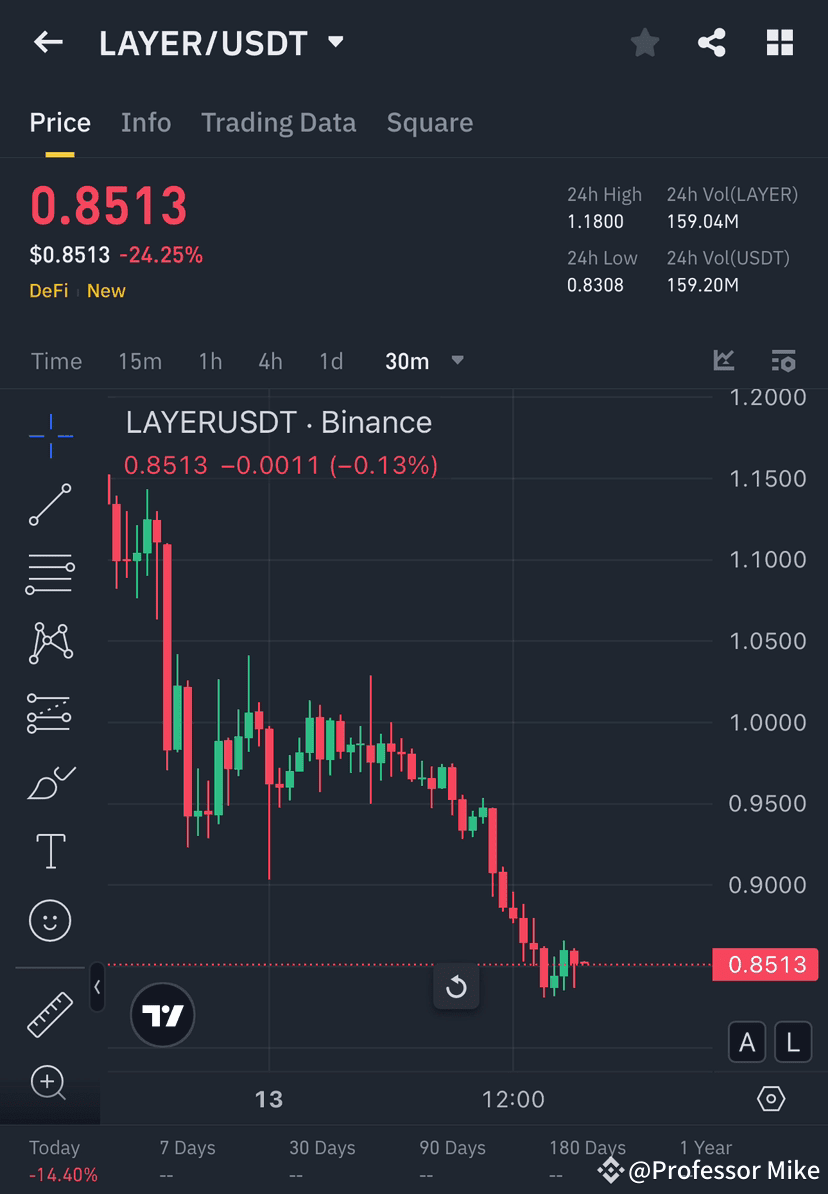Image resolution: width=828 pixels, height=1194 pixels.
Task: Open the share options
Action: click(712, 42)
